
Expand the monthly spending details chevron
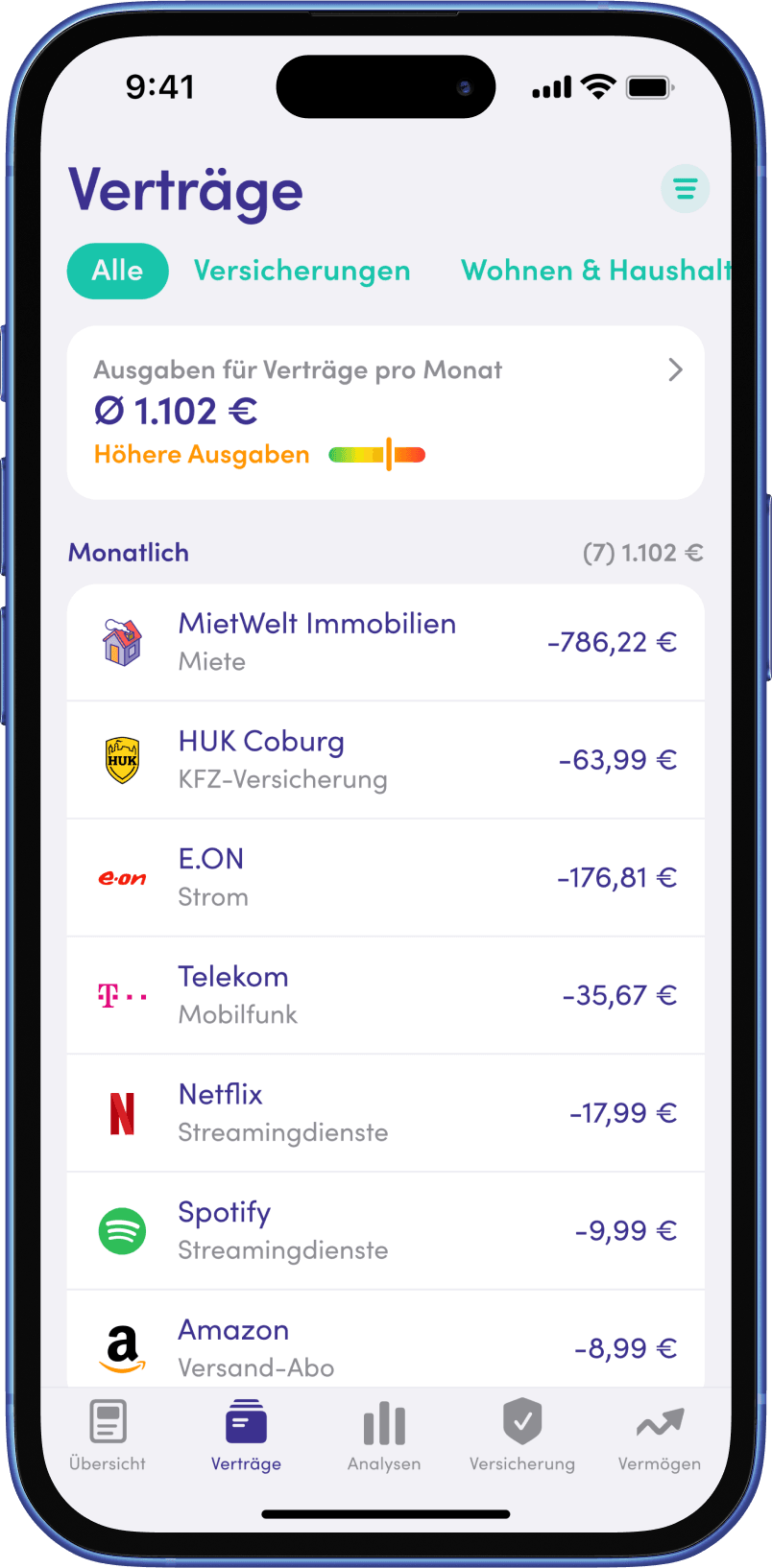pyautogui.click(x=675, y=369)
